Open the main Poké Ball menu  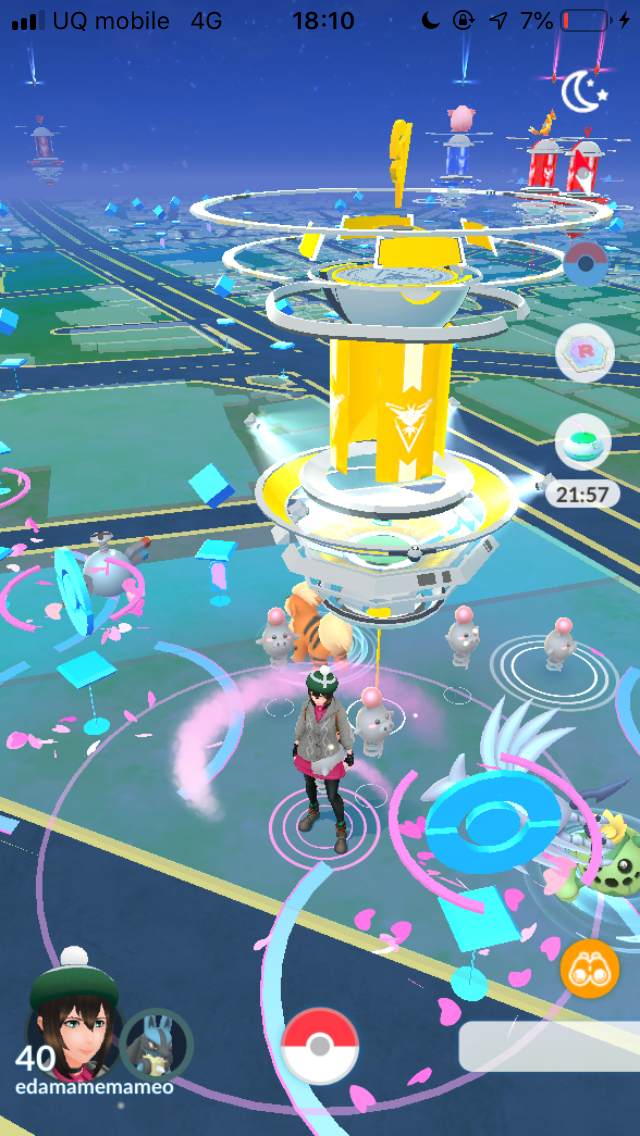tap(320, 1045)
